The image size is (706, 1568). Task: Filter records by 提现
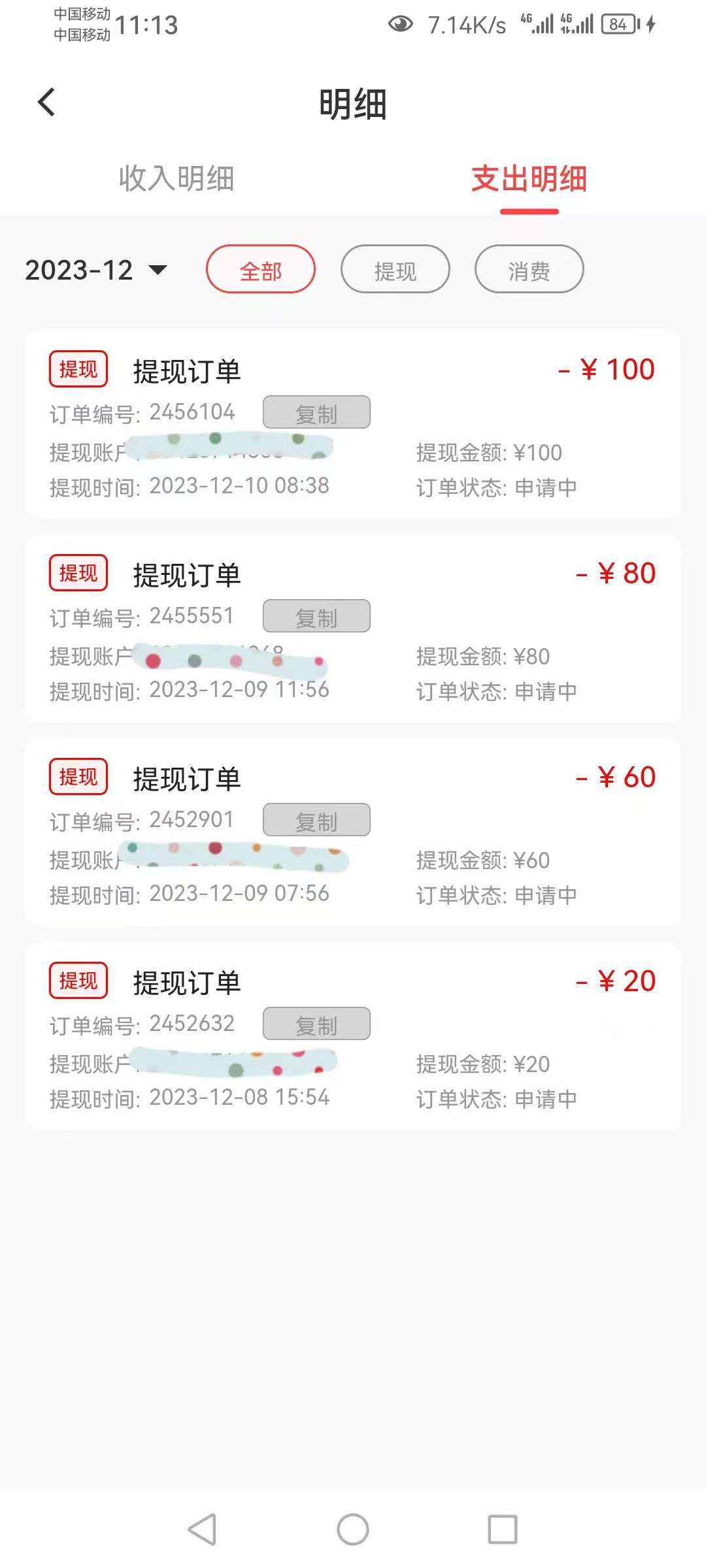click(x=395, y=269)
